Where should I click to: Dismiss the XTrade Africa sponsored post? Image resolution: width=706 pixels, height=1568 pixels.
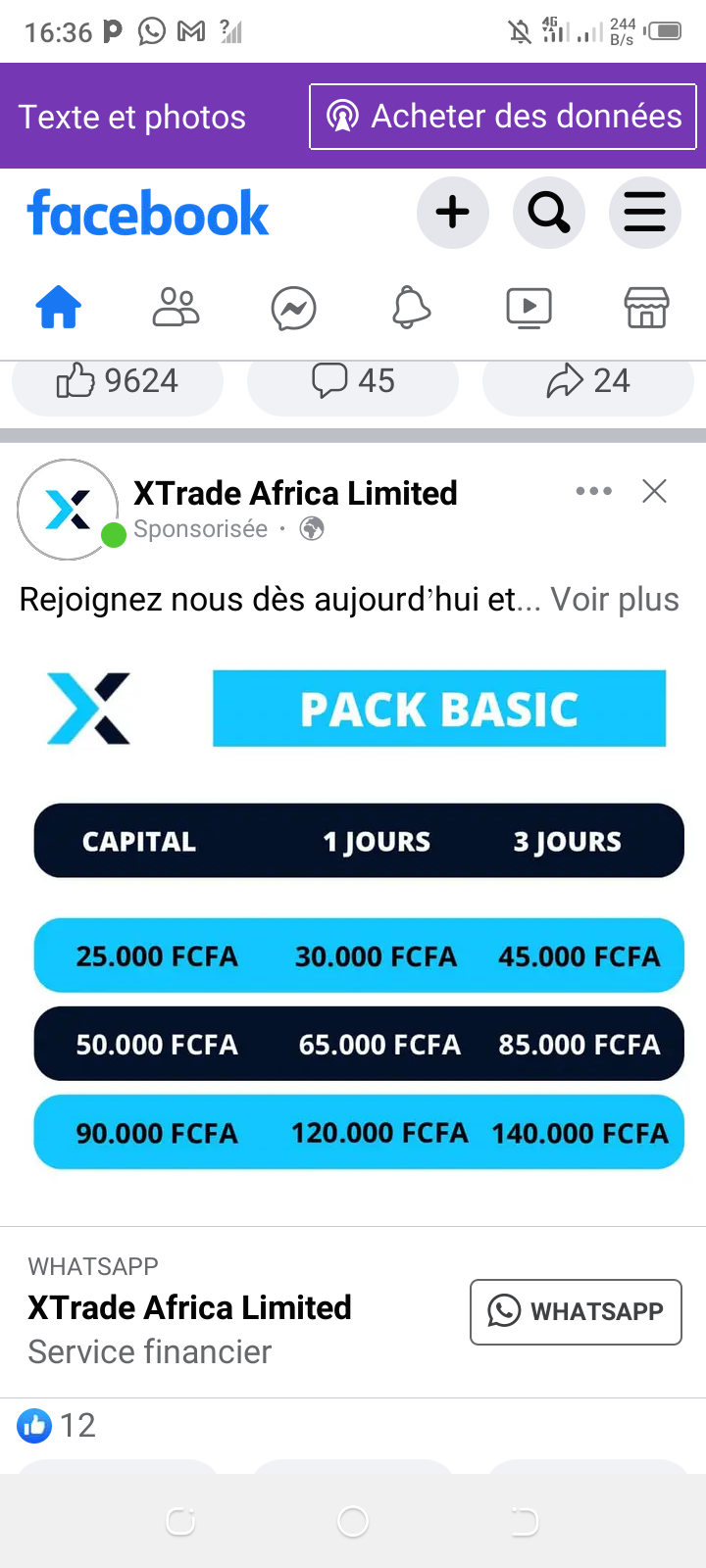click(x=654, y=491)
